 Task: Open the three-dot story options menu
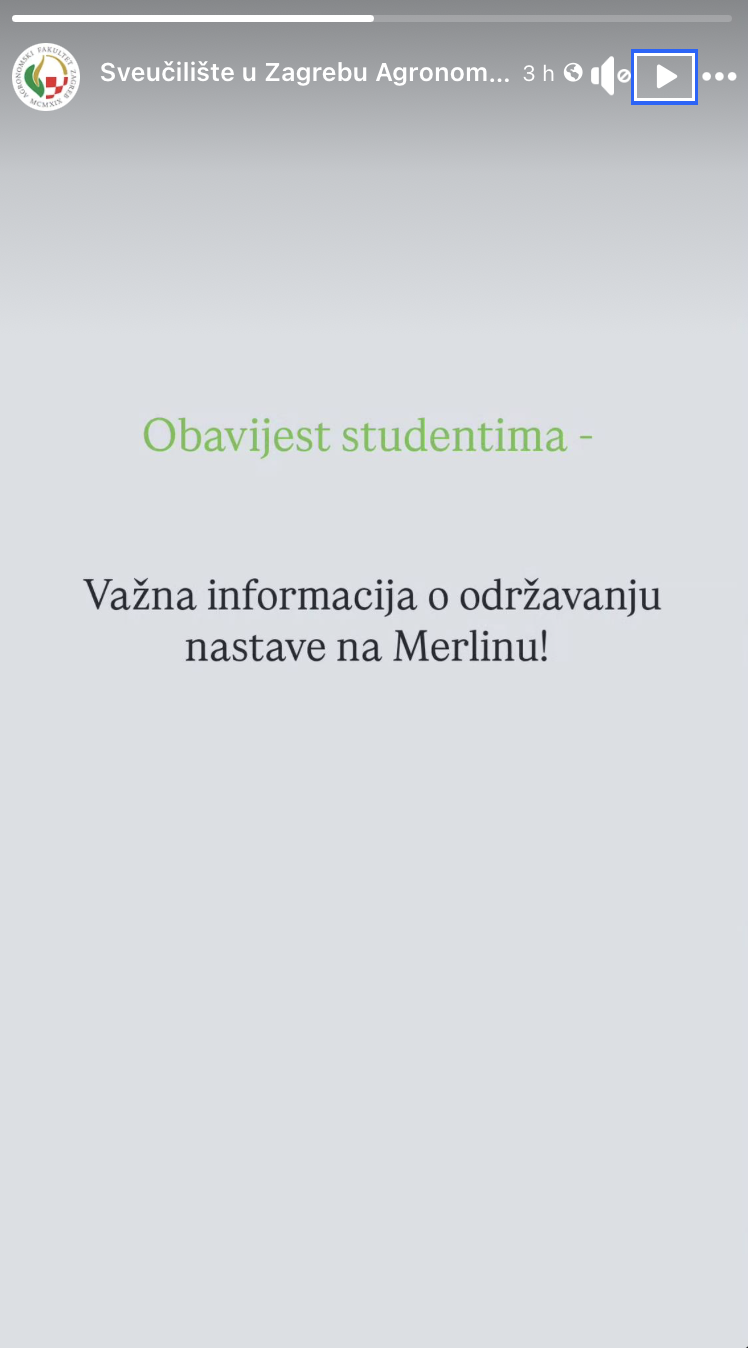pos(719,77)
